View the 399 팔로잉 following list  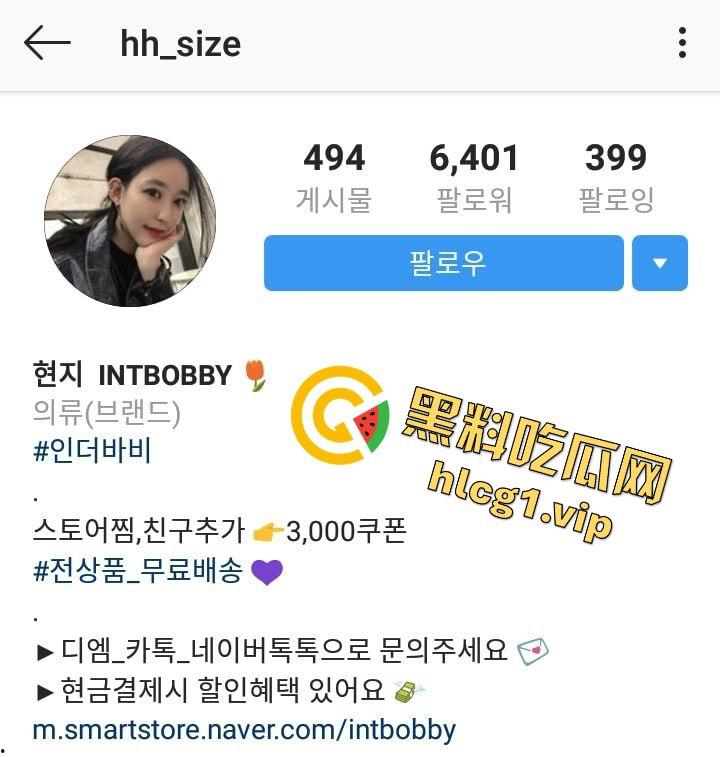coord(616,177)
